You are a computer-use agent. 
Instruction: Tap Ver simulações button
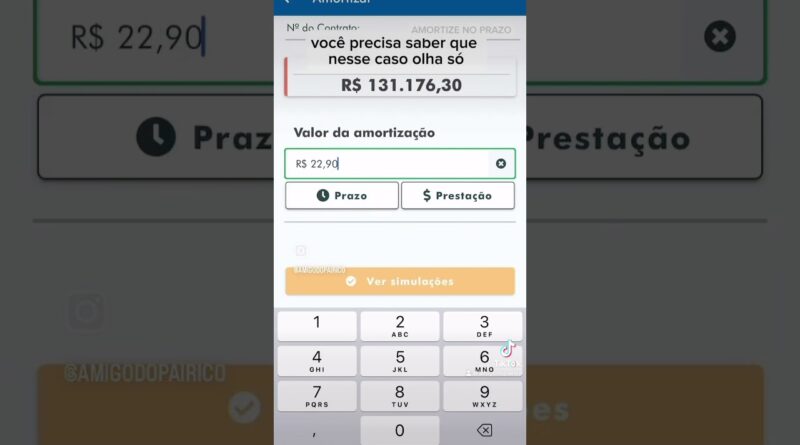click(x=400, y=281)
